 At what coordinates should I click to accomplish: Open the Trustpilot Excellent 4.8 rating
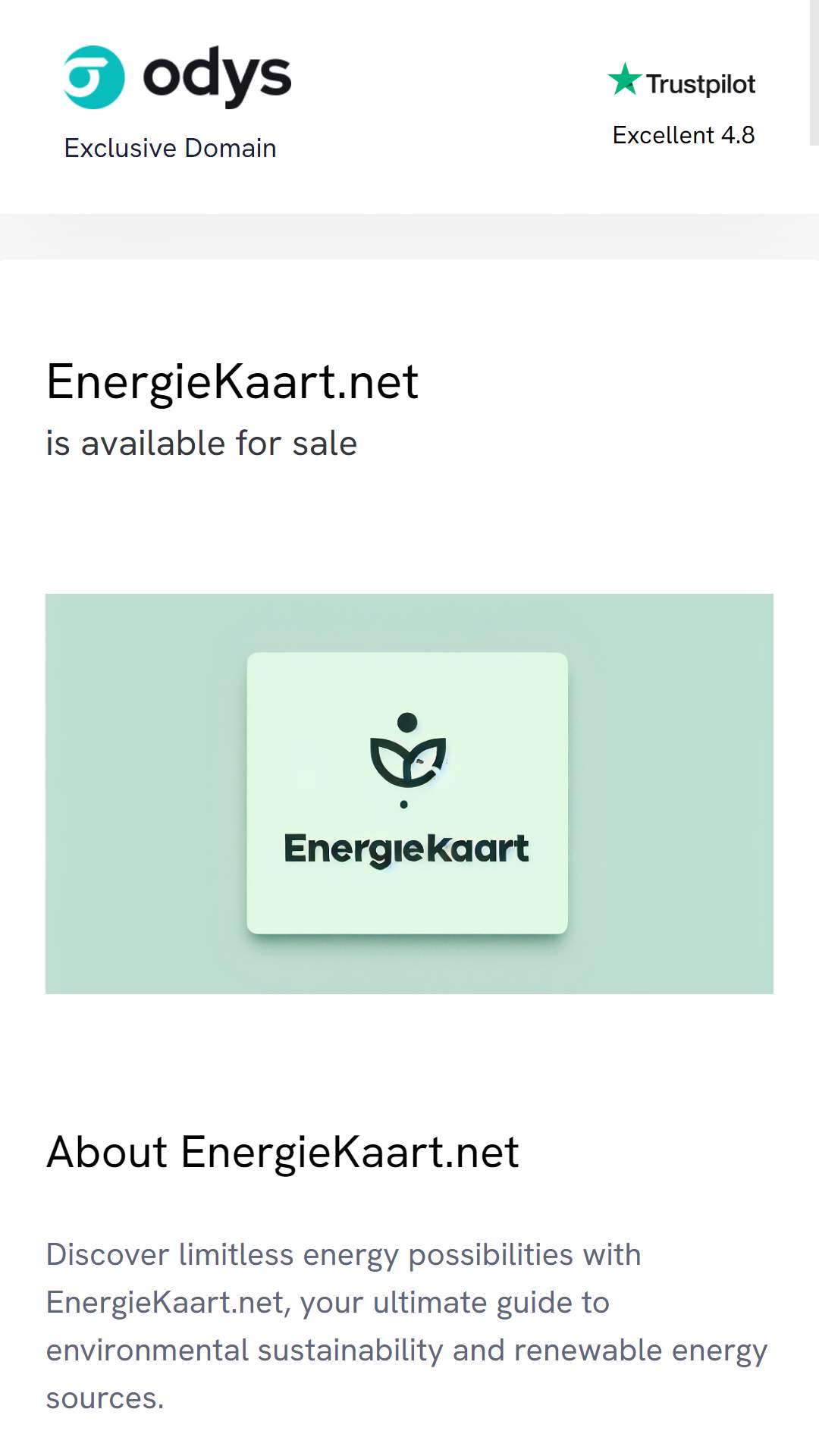tap(682, 106)
